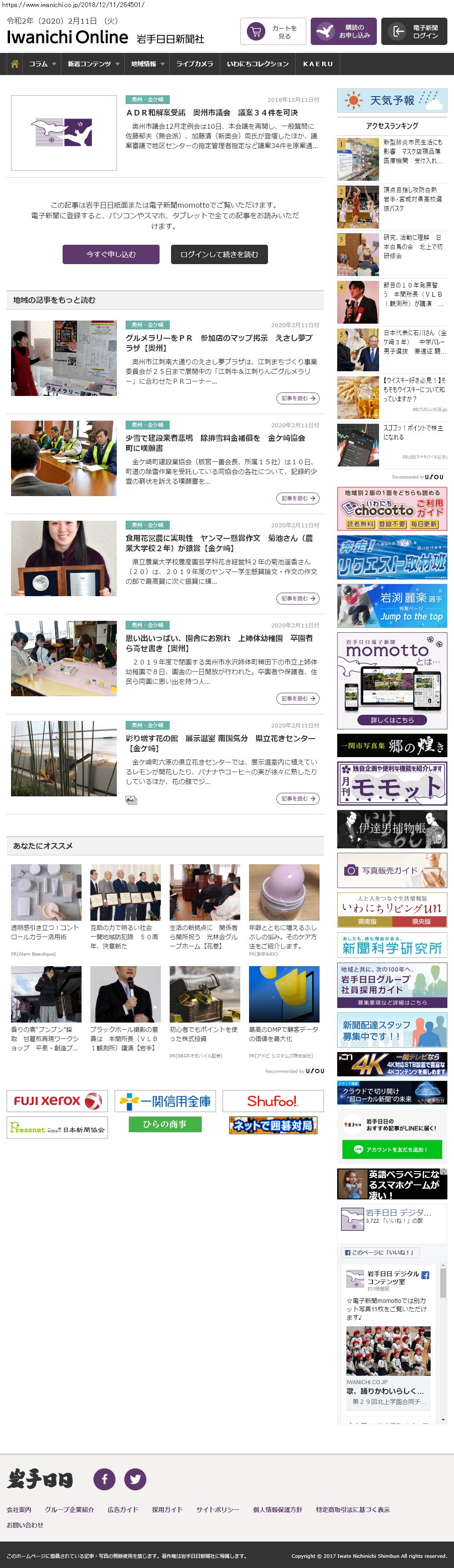Open recommended 透明感引き立つ！コントロールカラー活用術
The height and width of the screenshot is (1568, 454).
46,932
